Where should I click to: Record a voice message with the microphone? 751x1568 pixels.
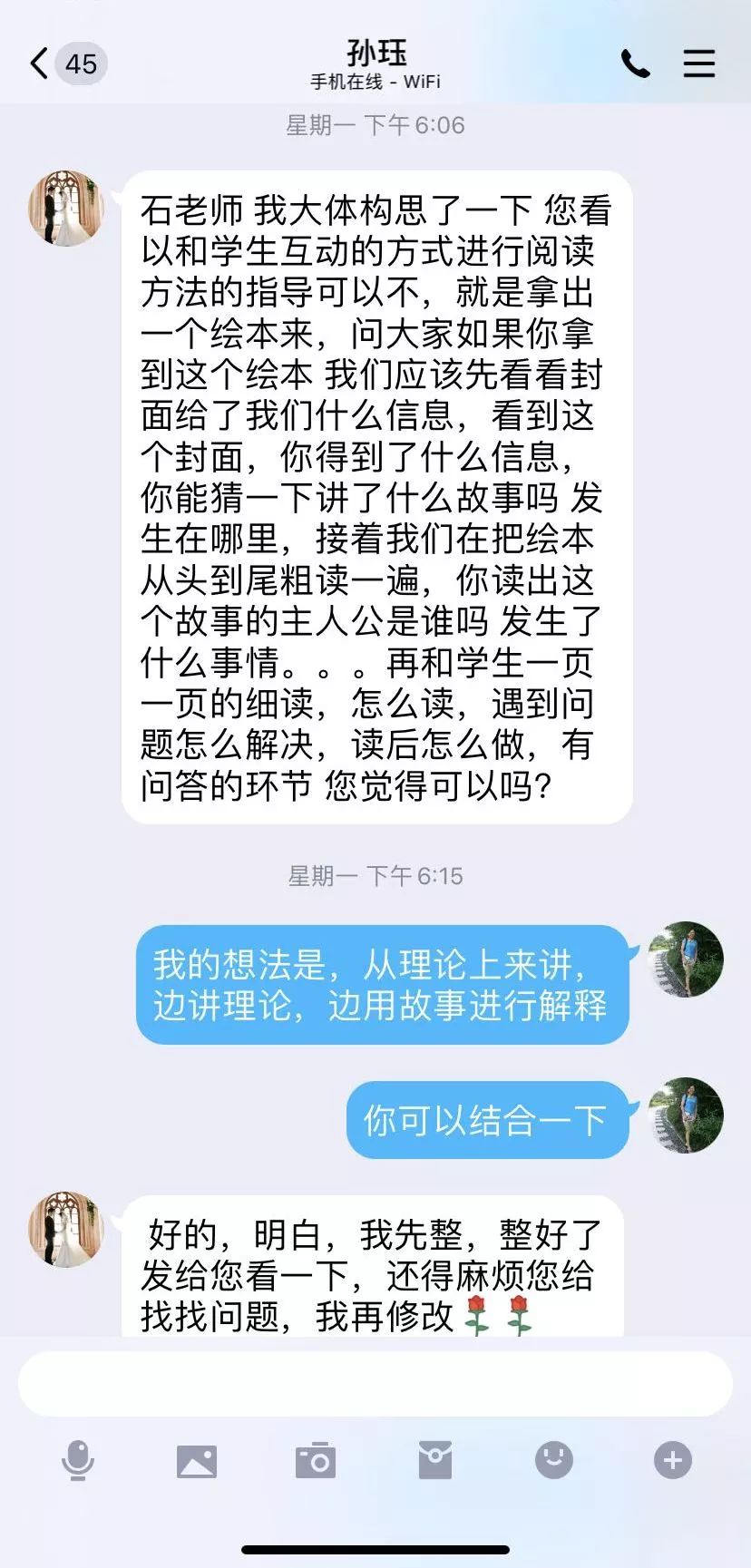pyautogui.click(x=78, y=1460)
